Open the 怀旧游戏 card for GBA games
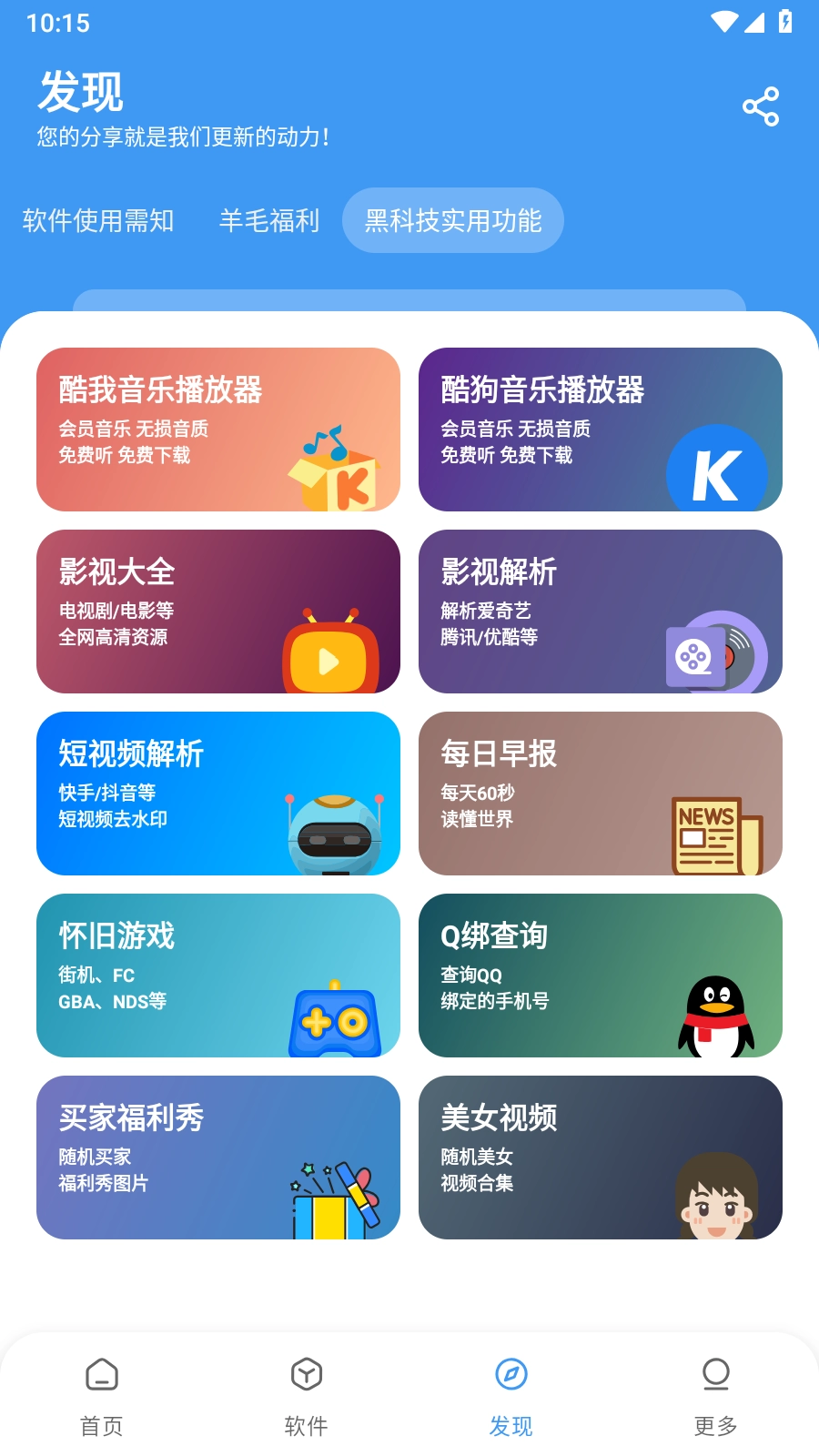 [x=218, y=976]
